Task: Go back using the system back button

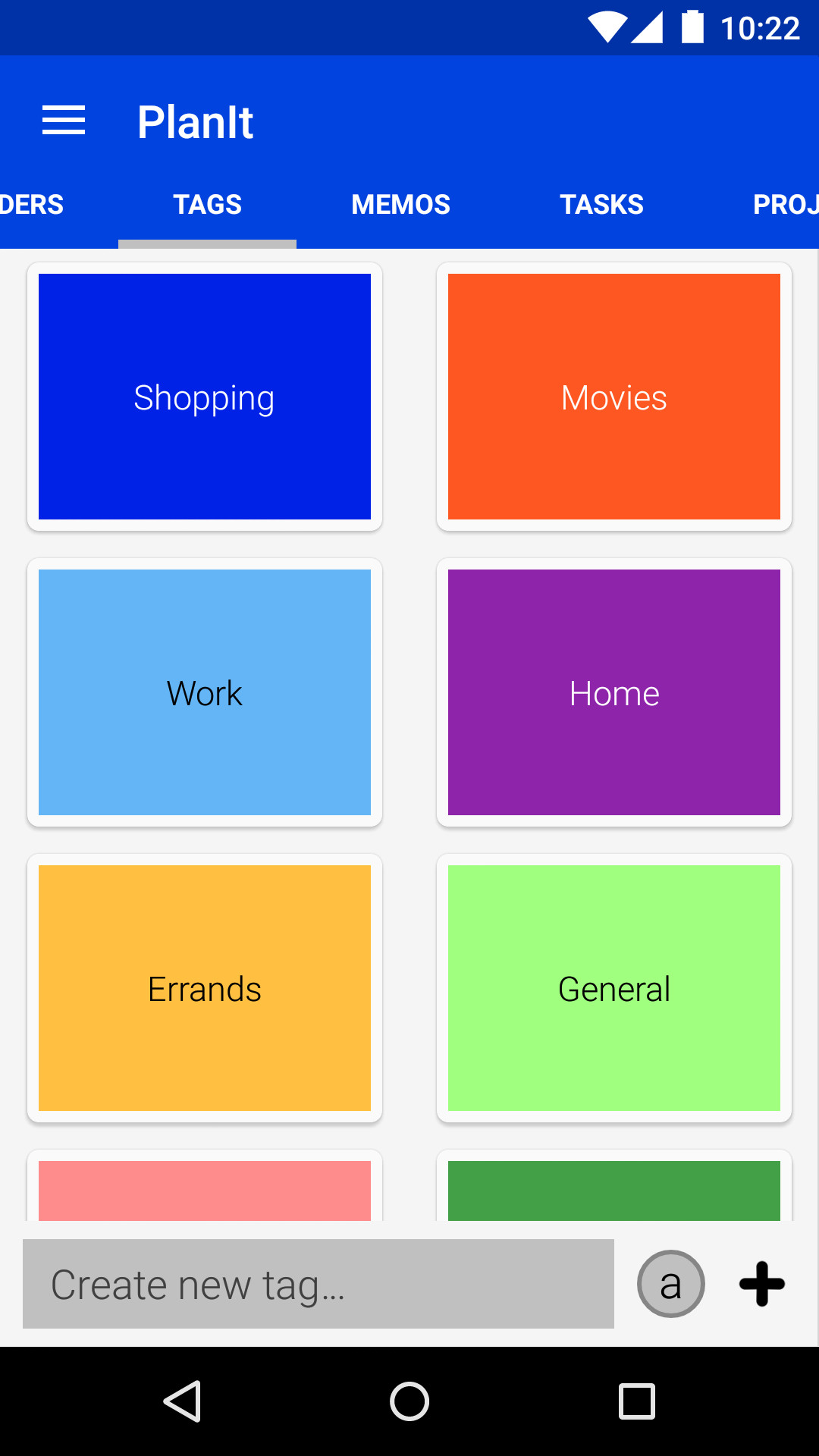Action: [x=182, y=1401]
